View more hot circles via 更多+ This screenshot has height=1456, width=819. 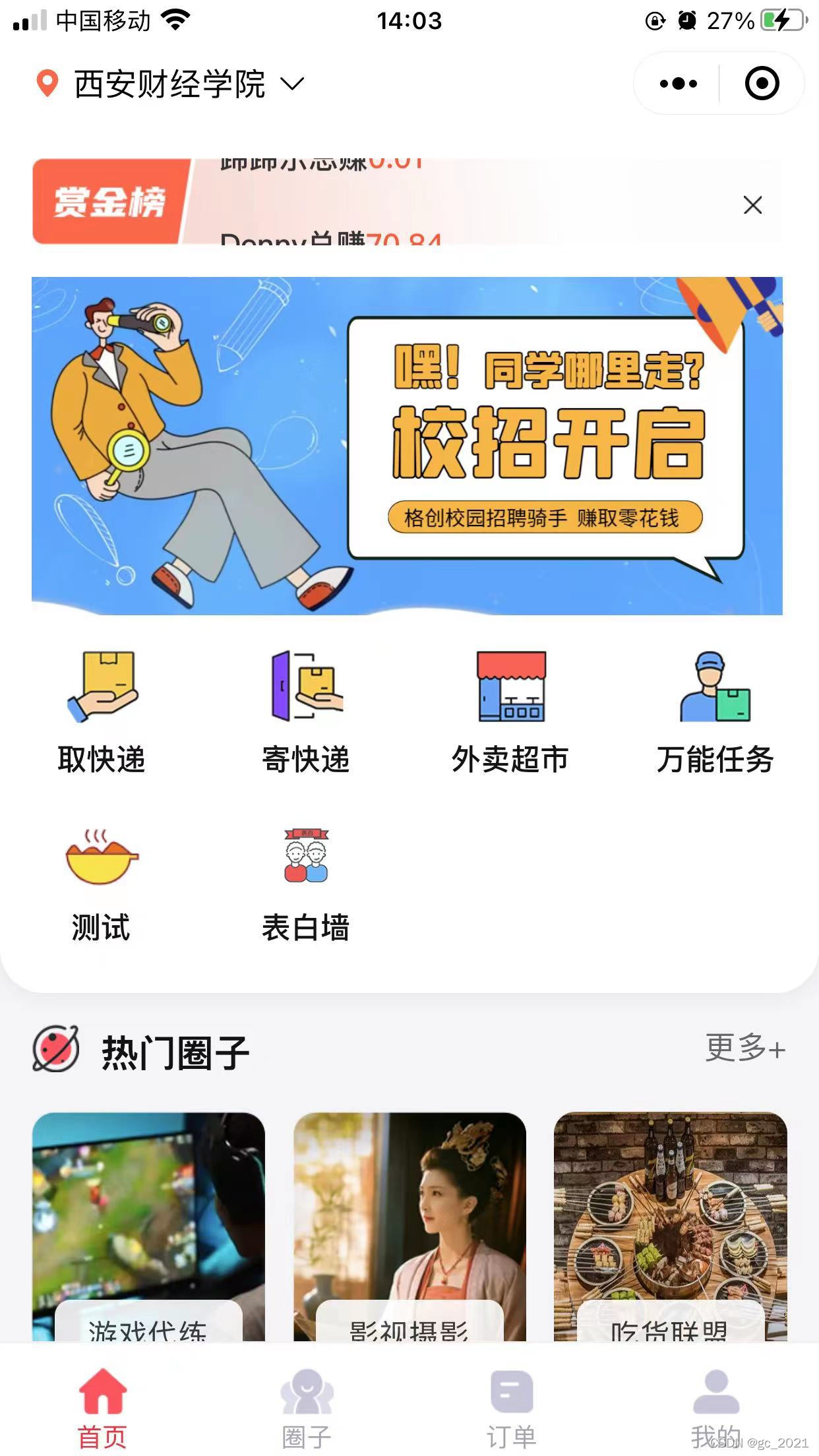[x=744, y=1048]
